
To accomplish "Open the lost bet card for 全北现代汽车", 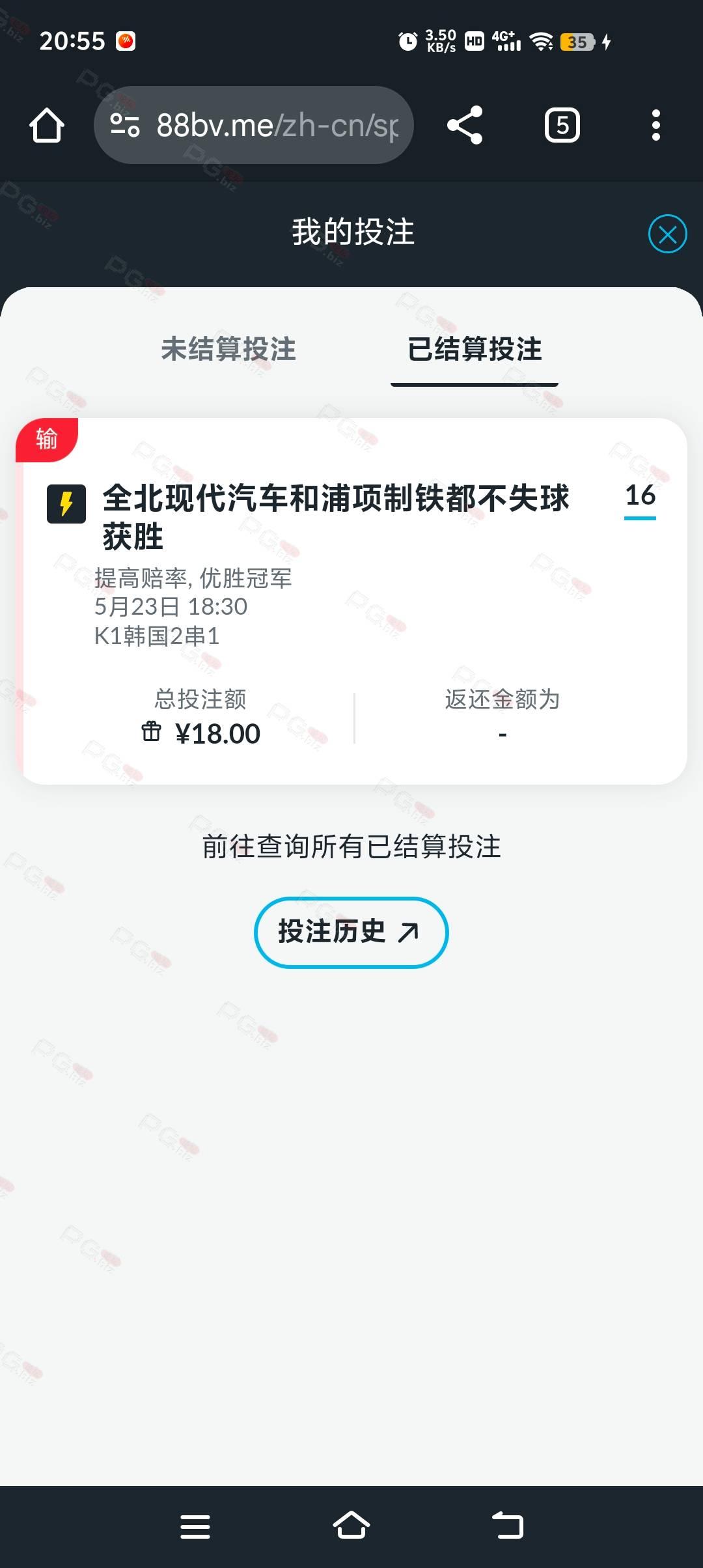I will pos(351,601).
